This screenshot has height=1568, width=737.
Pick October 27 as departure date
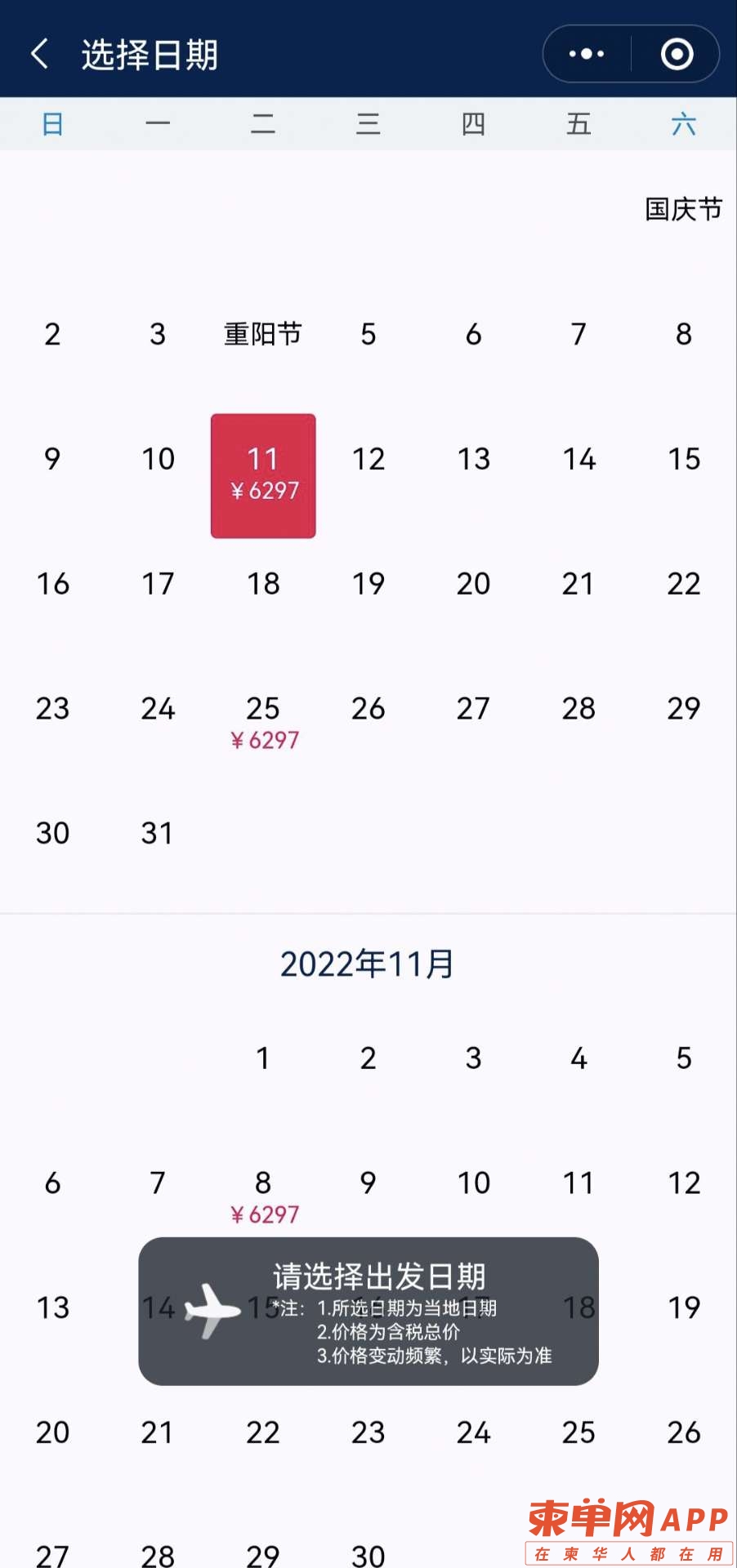point(473,709)
